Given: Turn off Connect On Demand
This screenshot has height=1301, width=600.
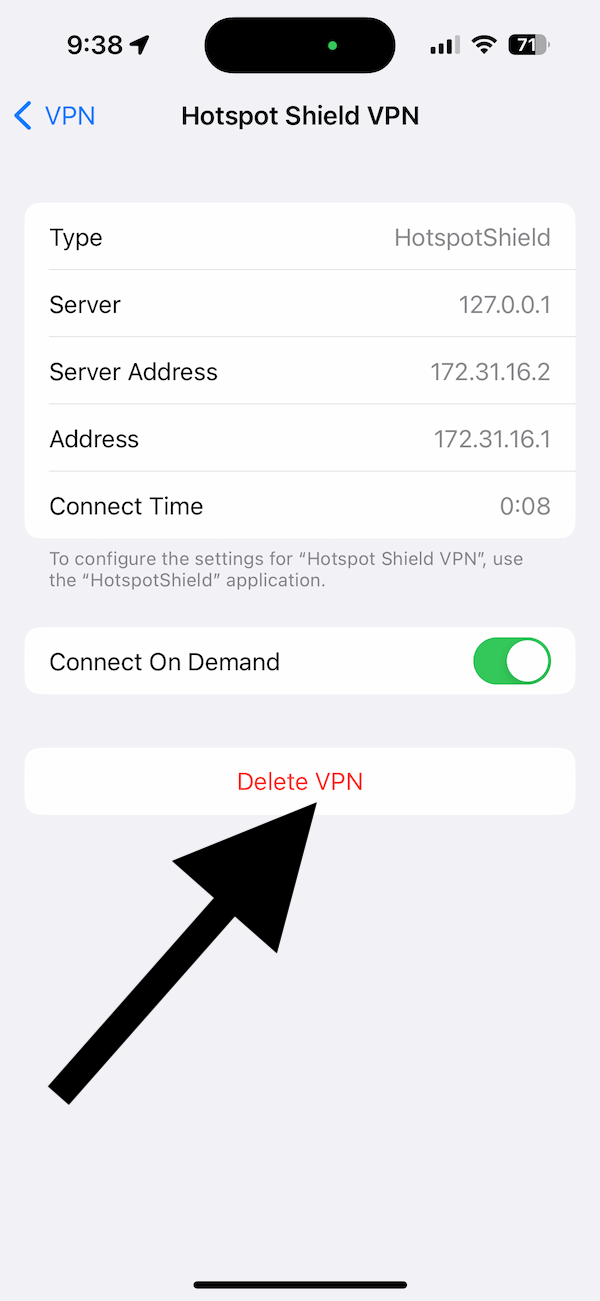Looking at the screenshot, I should click(x=512, y=661).
